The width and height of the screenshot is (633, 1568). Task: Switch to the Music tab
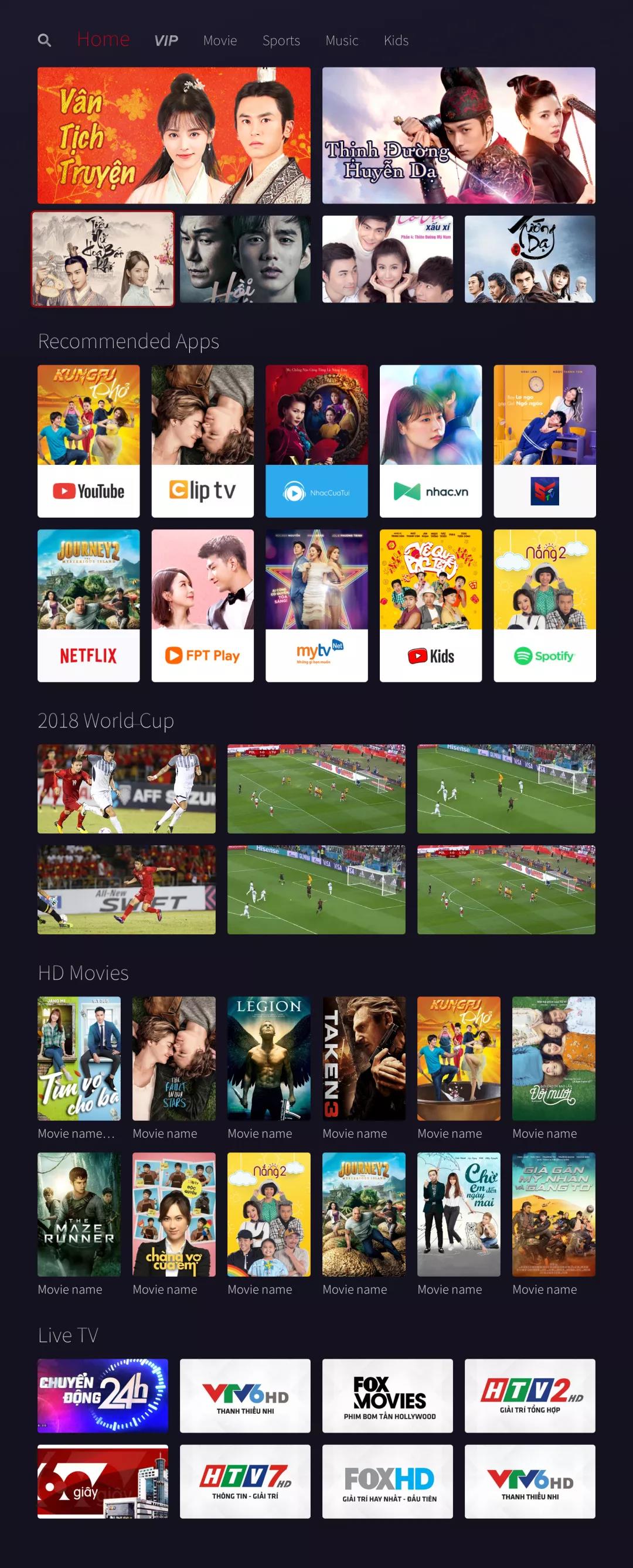tap(342, 41)
